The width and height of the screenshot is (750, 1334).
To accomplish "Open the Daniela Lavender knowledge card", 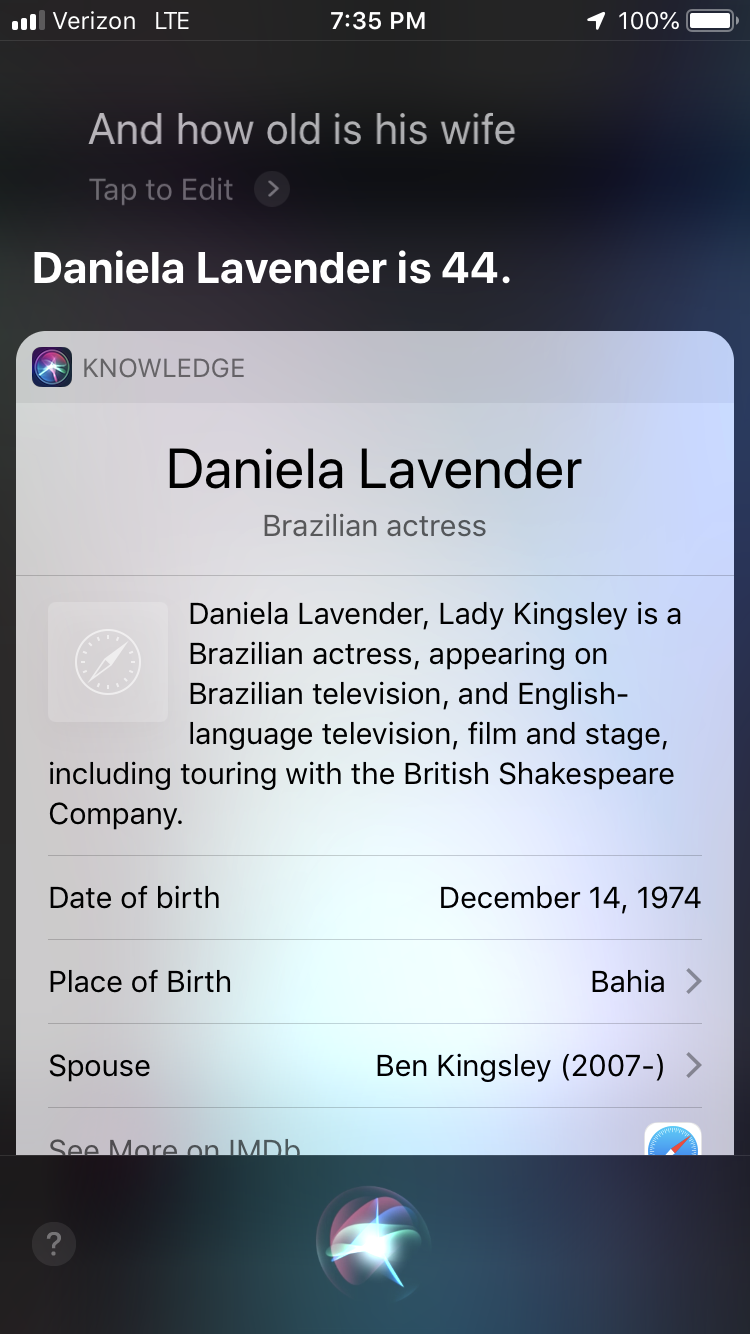I will tap(374, 470).
